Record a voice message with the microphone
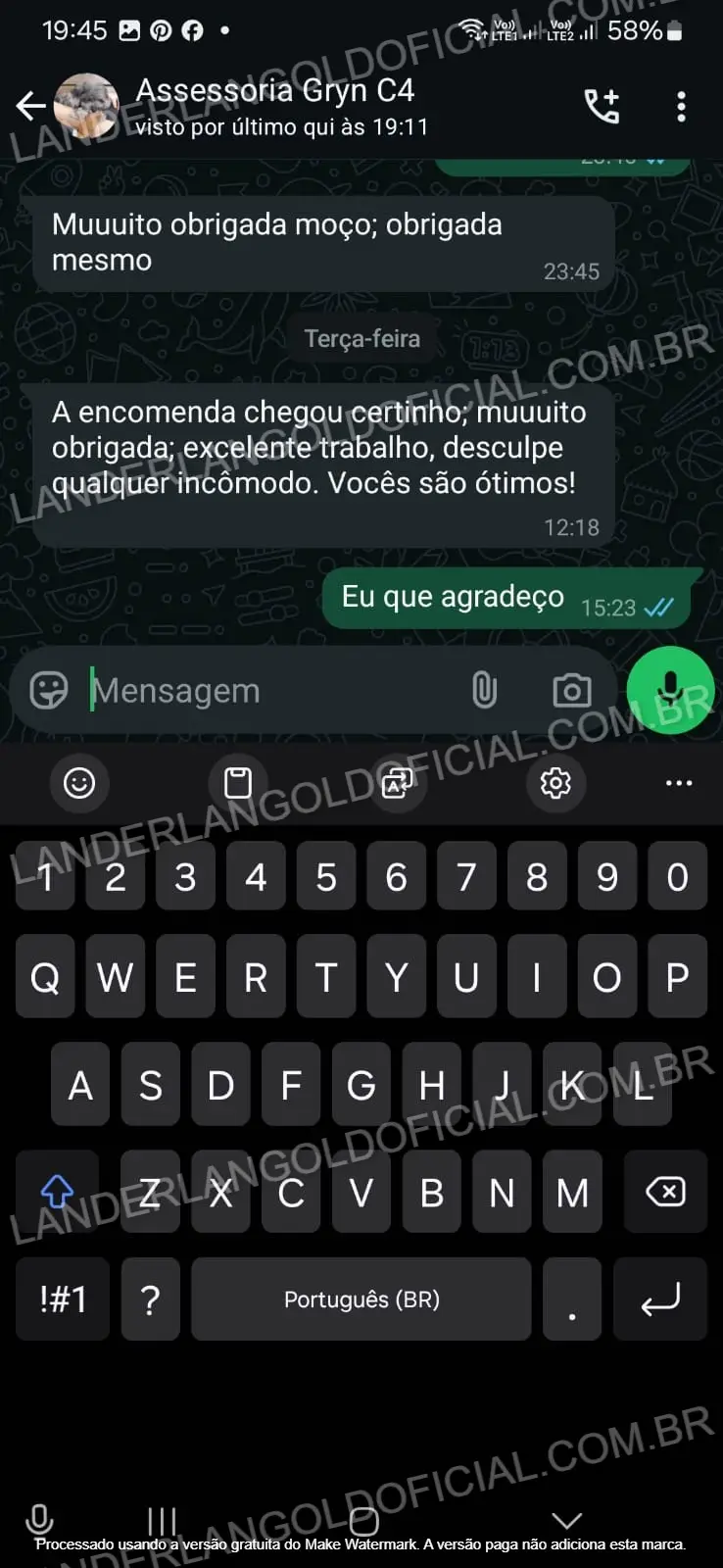The height and width of the screenshot is (1568, 723). (x=670, y=690)
